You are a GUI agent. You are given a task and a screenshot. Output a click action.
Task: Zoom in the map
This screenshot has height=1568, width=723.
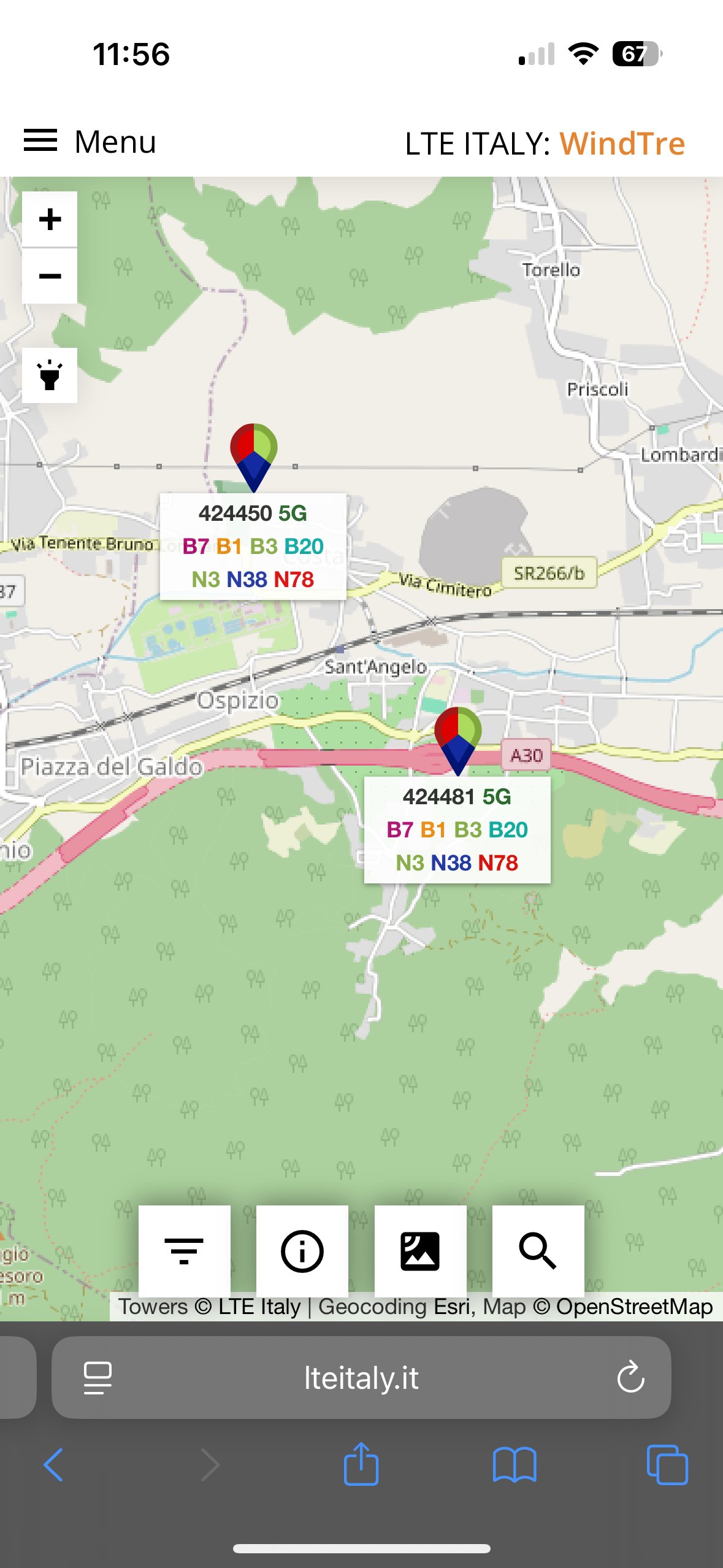(50, 220)
